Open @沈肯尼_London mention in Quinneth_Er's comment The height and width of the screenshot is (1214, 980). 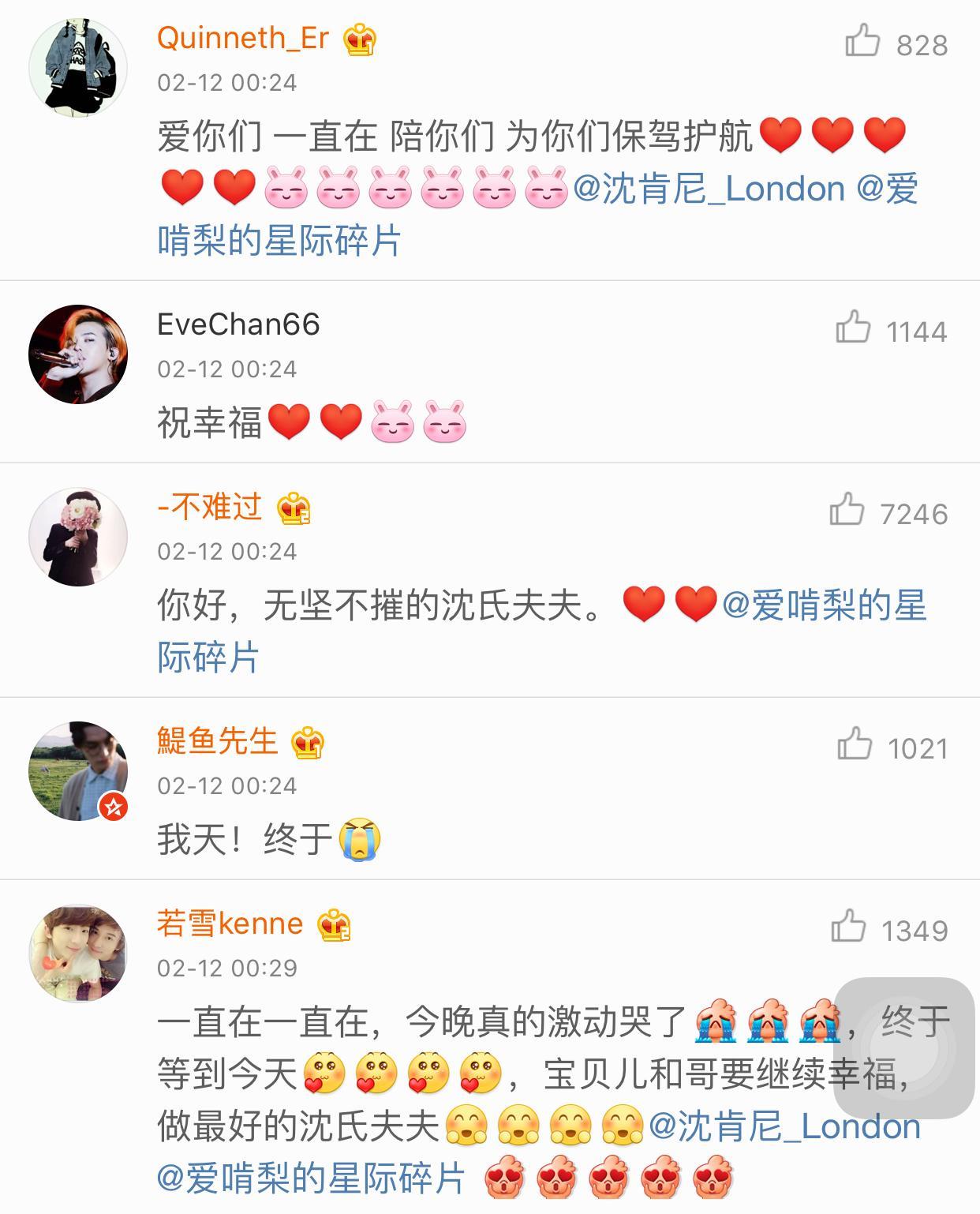coord(709,189)
